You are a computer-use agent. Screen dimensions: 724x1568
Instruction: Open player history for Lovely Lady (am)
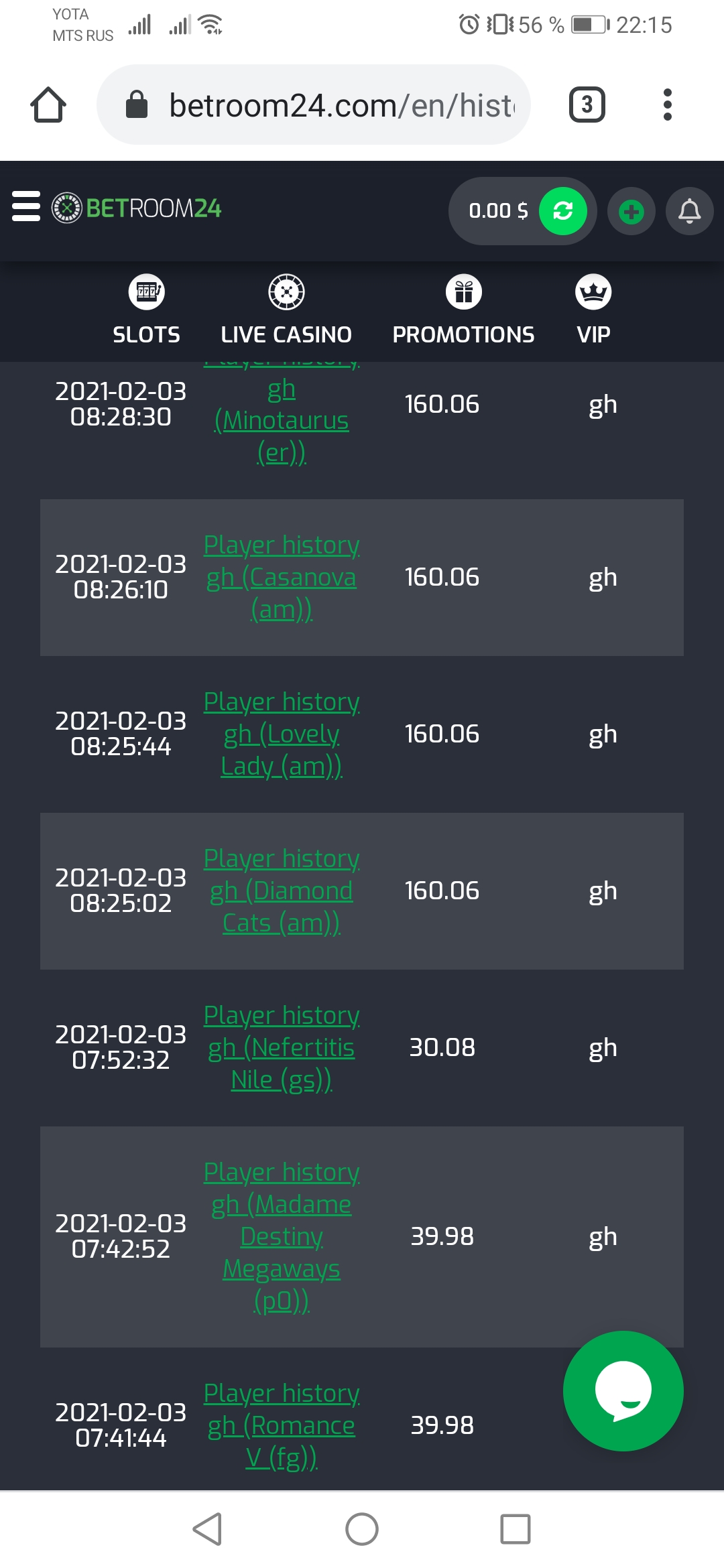[282, 734]
